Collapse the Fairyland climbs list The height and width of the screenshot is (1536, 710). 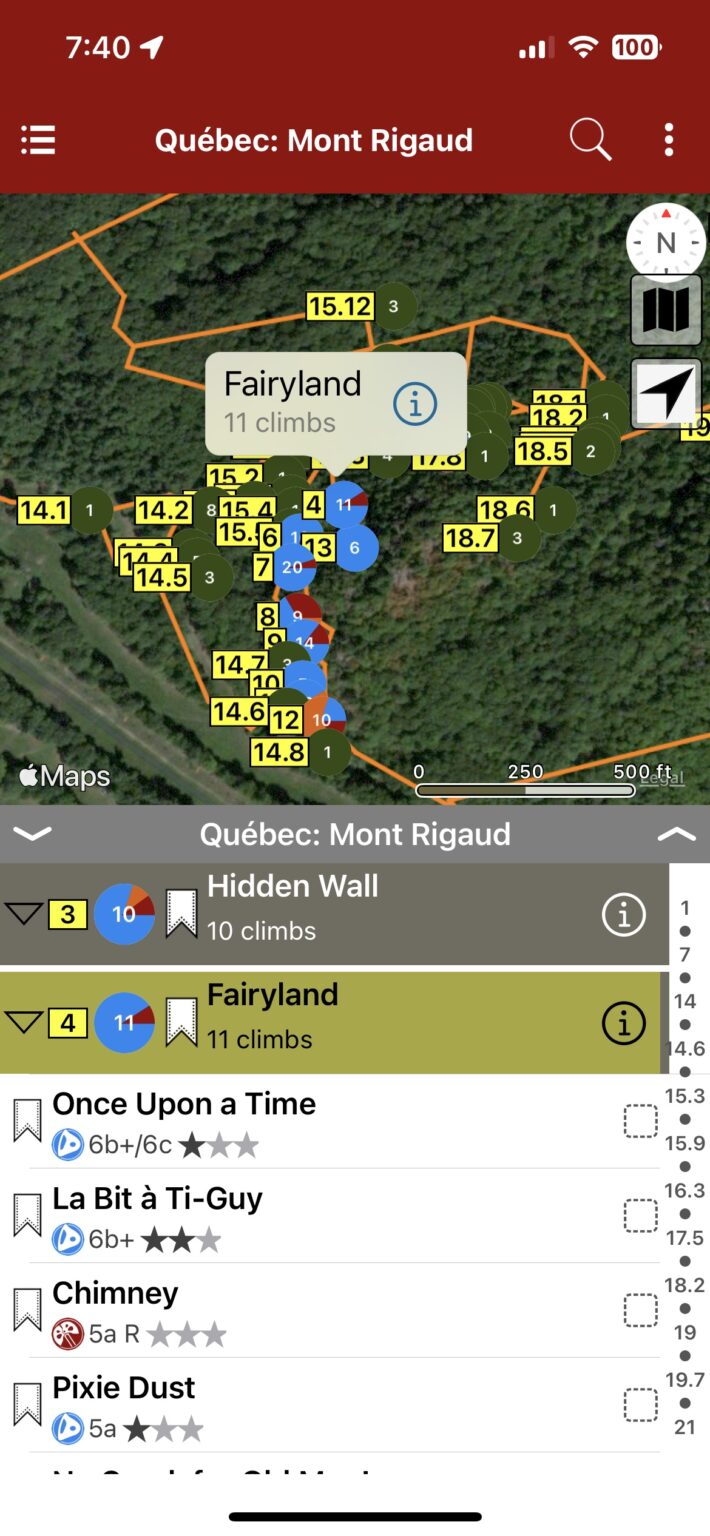(24, 1023)
